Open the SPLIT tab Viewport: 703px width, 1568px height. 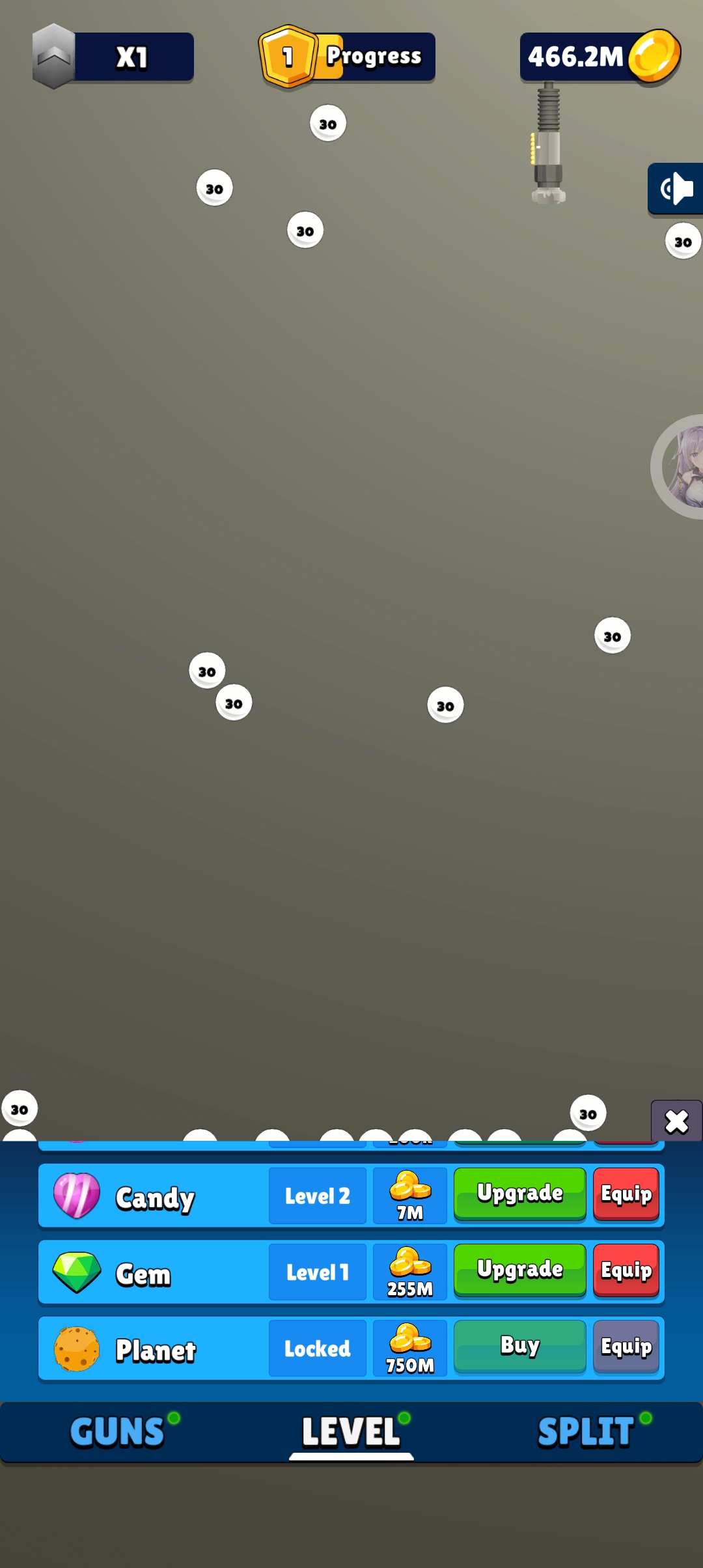coord(585,1432)
